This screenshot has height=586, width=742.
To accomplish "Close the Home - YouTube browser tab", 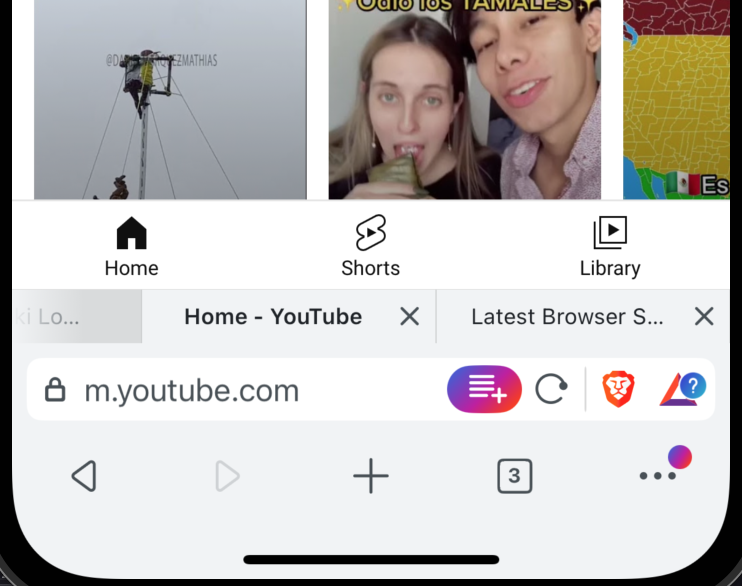I will [409, 317].
